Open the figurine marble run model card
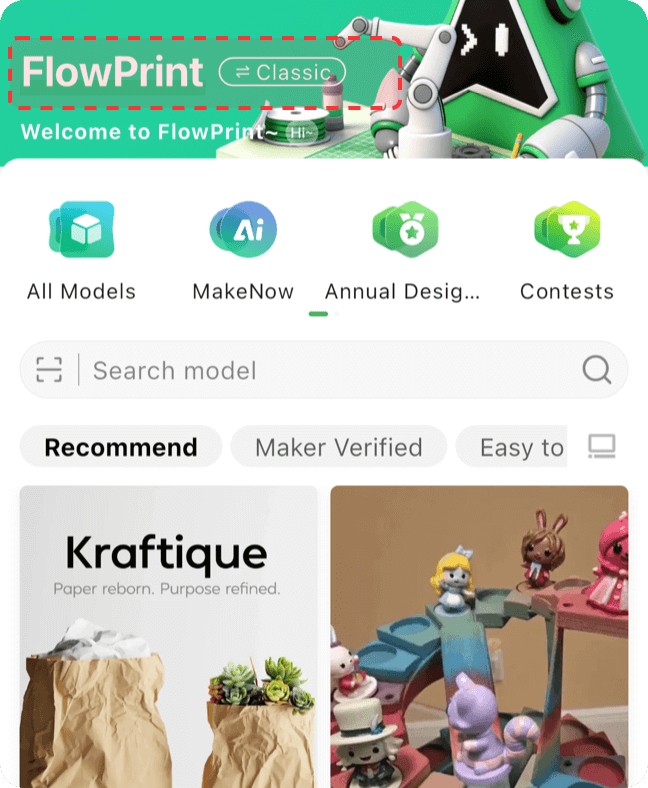Viewport: 648px width, 788px height. tap(479, 636)
